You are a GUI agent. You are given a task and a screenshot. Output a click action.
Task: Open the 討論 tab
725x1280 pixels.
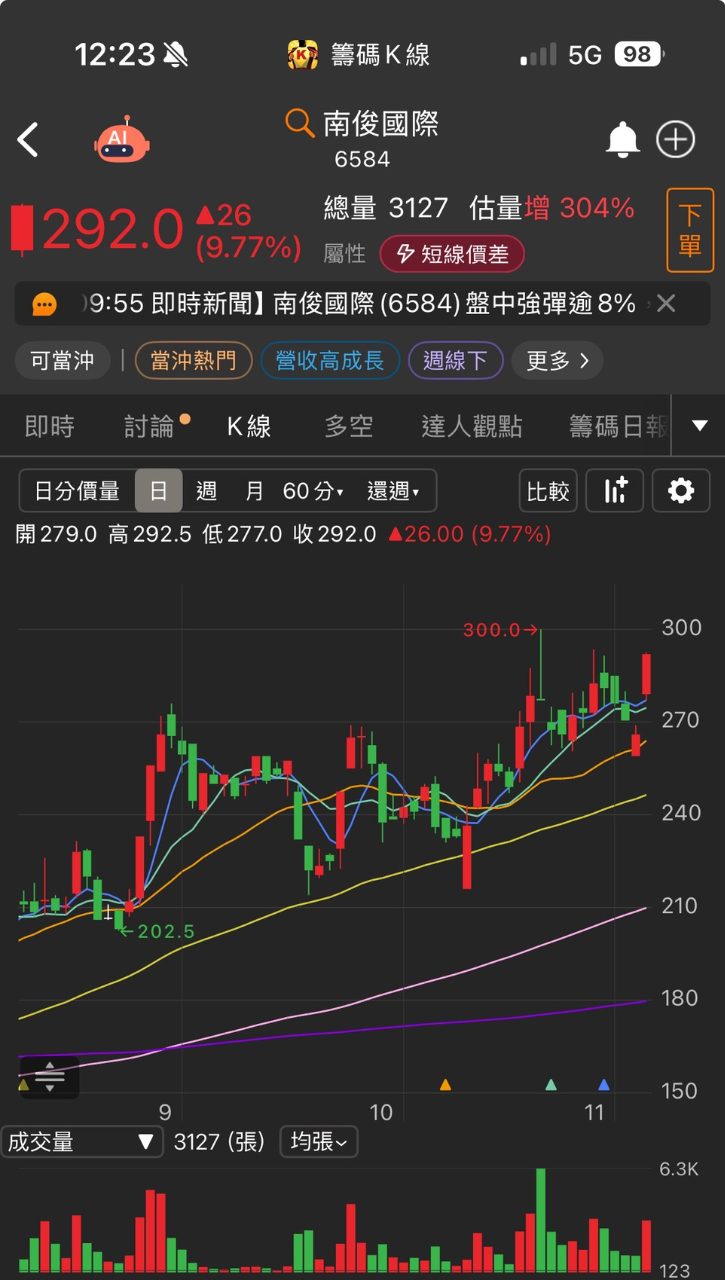149,427
